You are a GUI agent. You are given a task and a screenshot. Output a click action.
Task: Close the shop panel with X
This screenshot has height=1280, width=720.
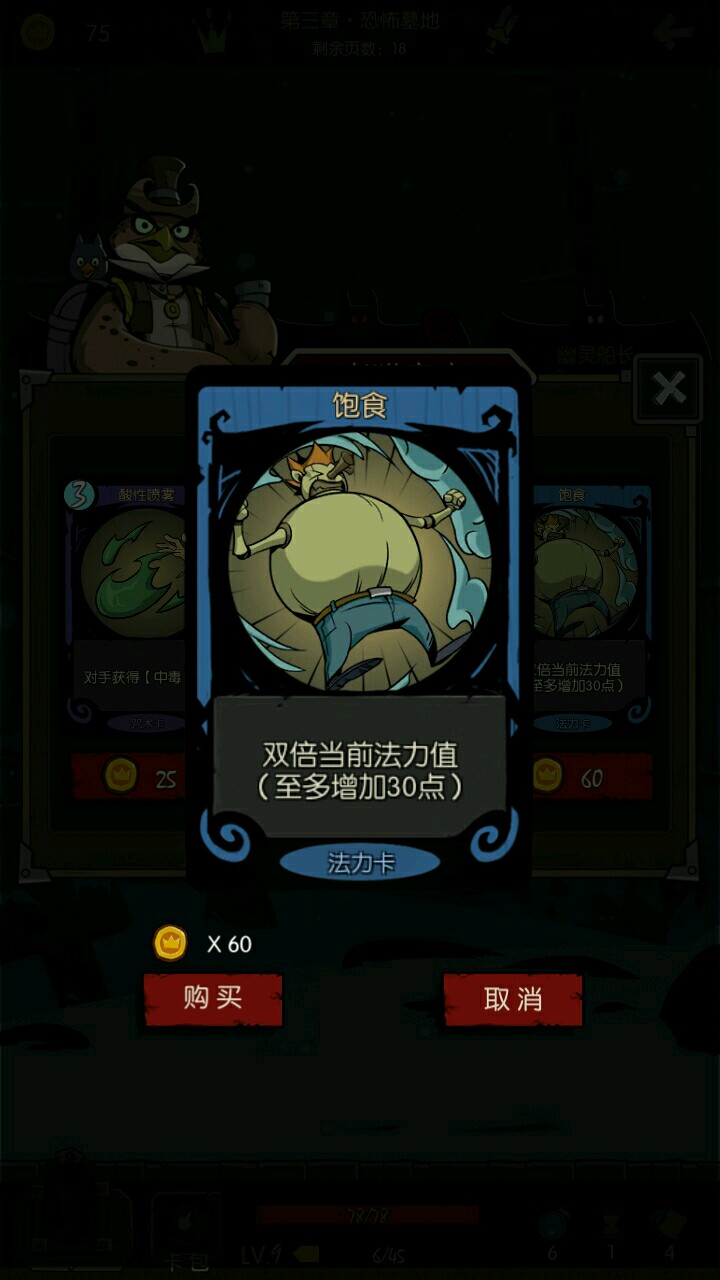(x=668, y=388)
